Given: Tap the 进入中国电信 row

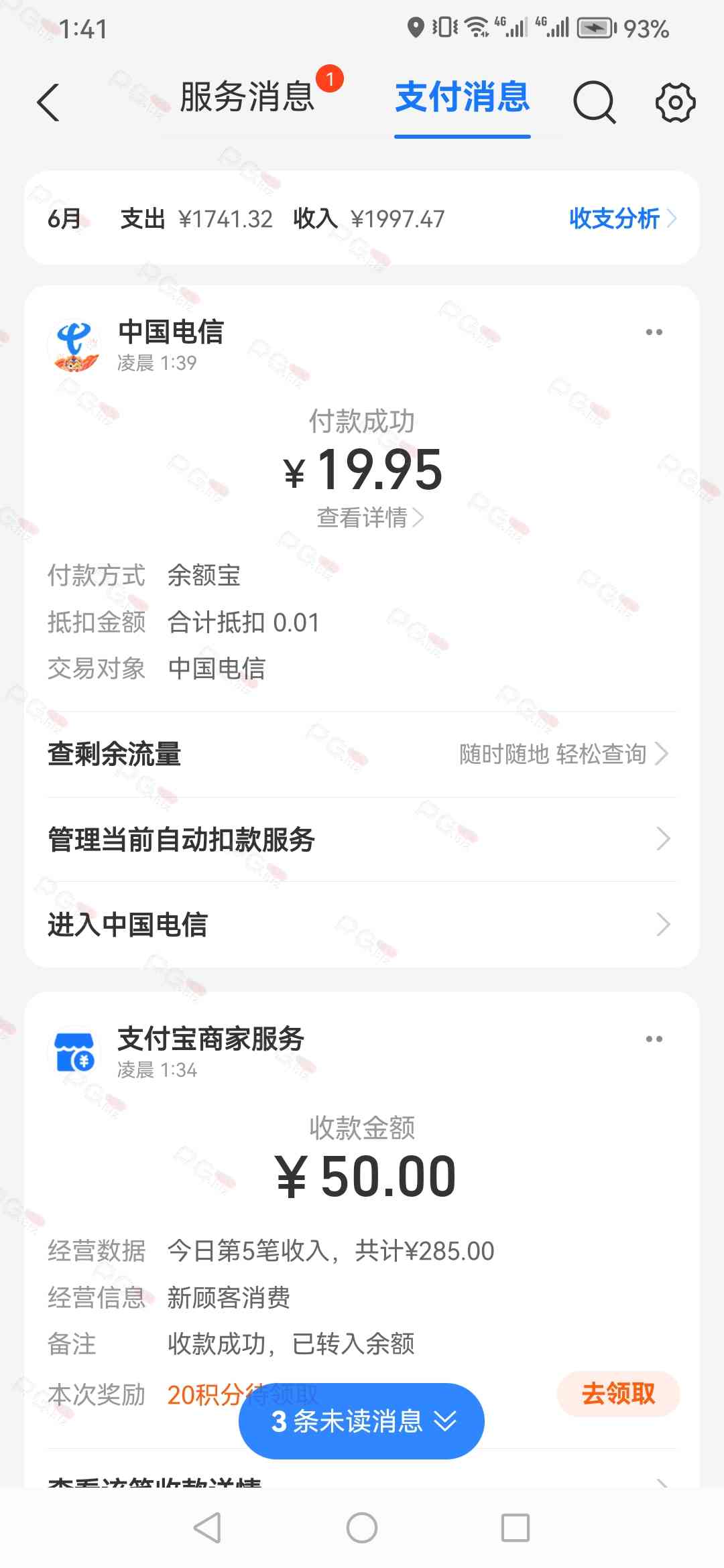Looking at the screenshot, I should click(x=362, y=924).
